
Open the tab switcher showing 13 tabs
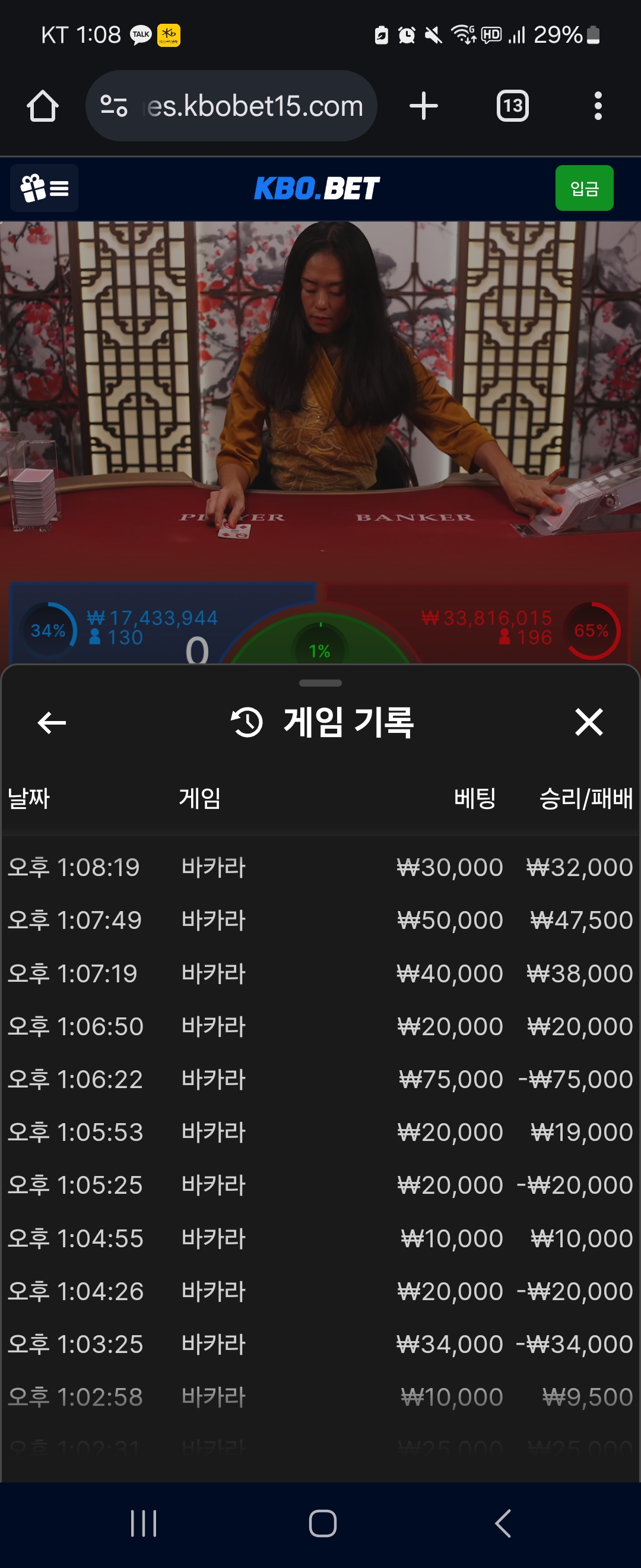coord(512,106)
